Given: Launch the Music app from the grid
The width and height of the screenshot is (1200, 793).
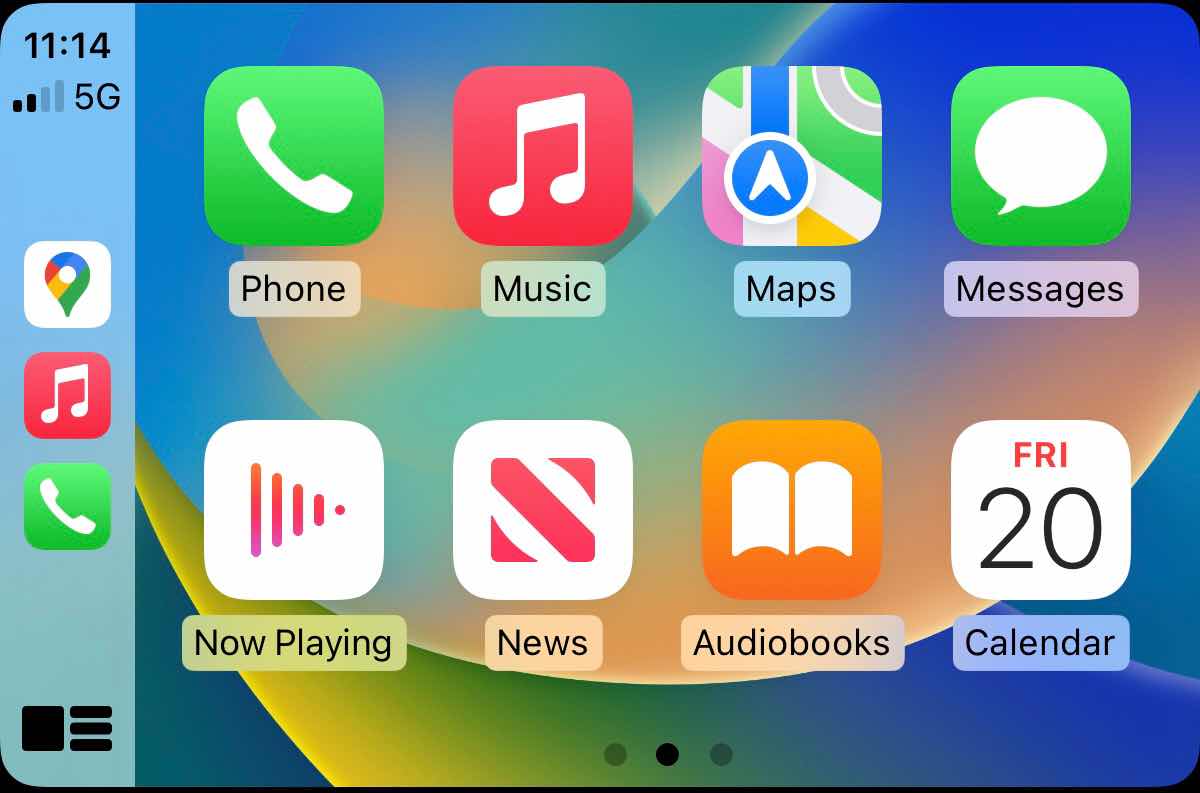Looking at the screenshot, I should point(542,156).
